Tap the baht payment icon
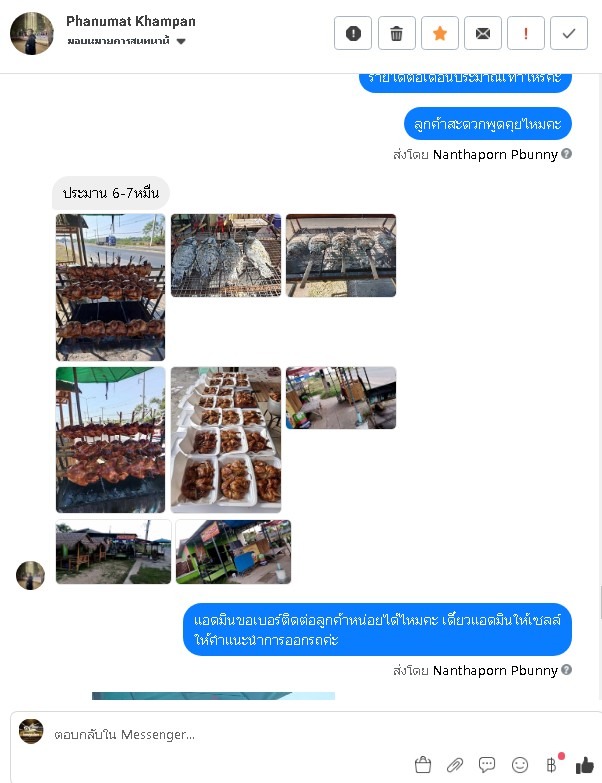This screenshot has height=783, width=602. tap(551, 765)
